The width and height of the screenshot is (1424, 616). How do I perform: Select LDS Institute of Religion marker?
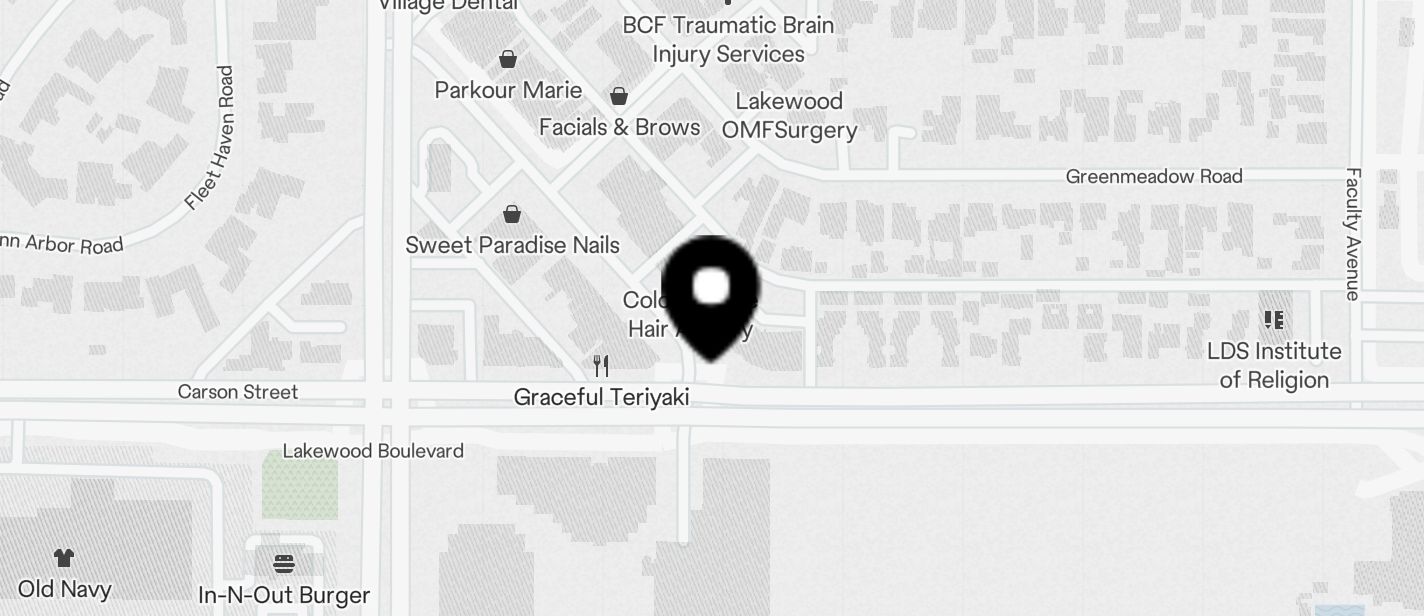1273,320
